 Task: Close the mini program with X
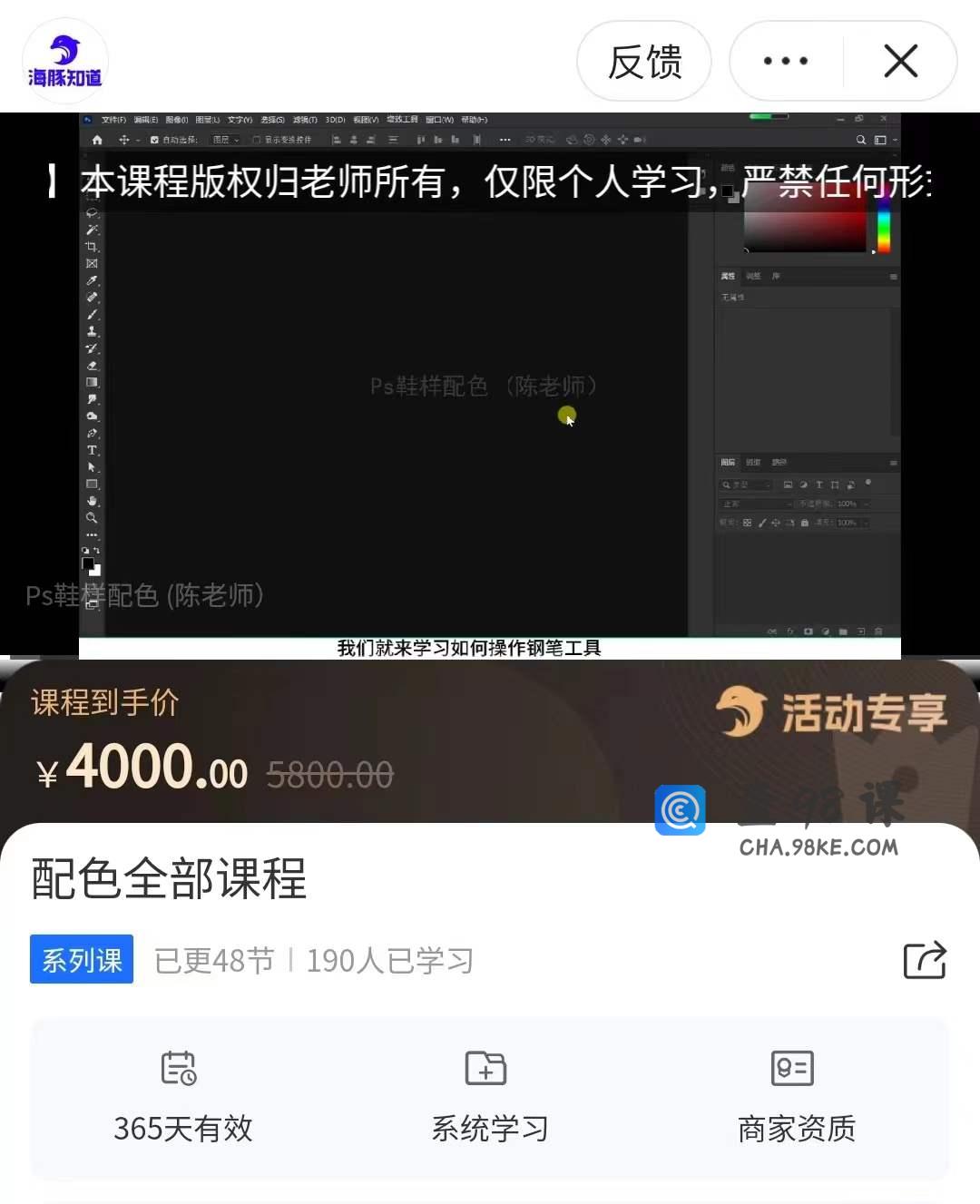(x=900, y=62)
